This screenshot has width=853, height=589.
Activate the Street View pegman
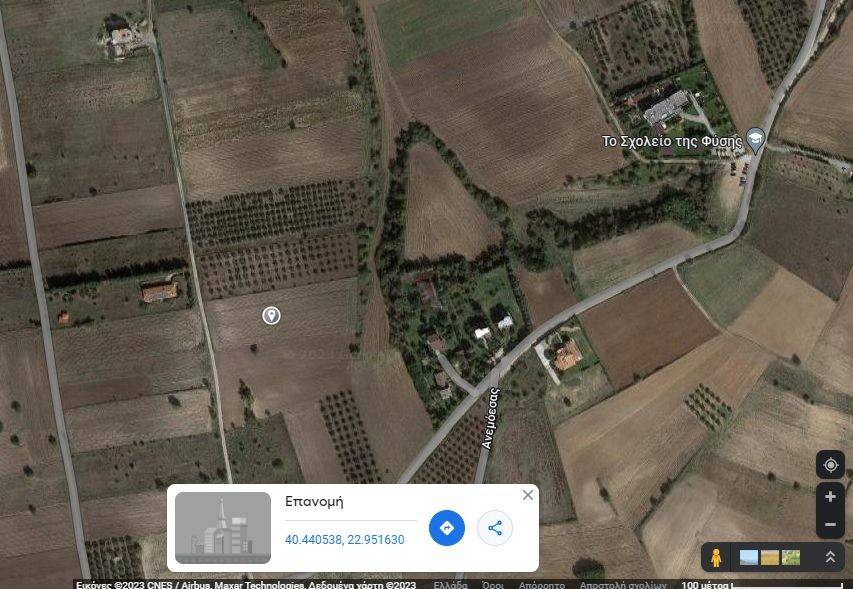pos(715,557)
